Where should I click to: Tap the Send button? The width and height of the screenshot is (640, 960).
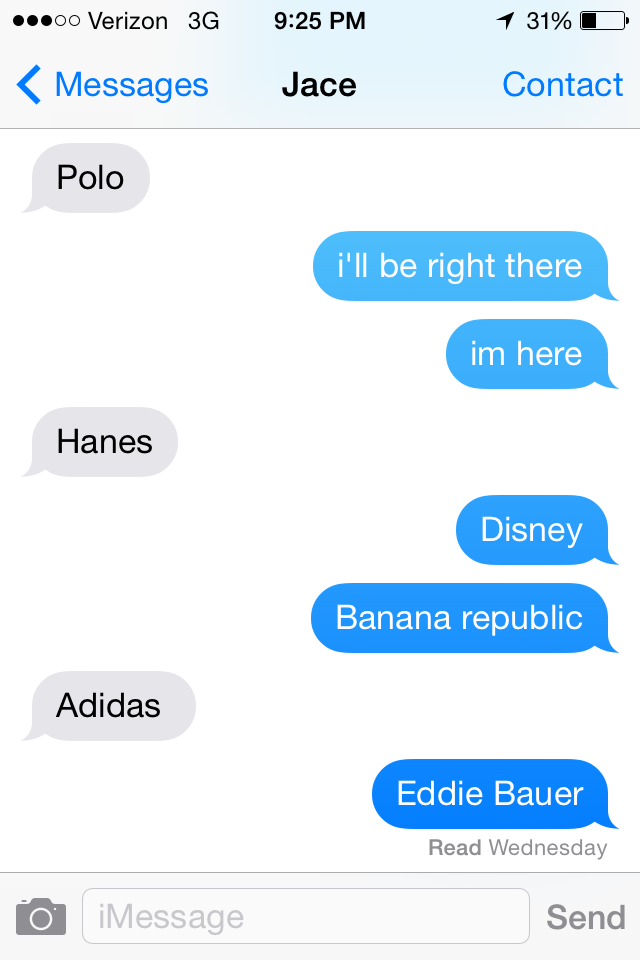pos(586,916)
